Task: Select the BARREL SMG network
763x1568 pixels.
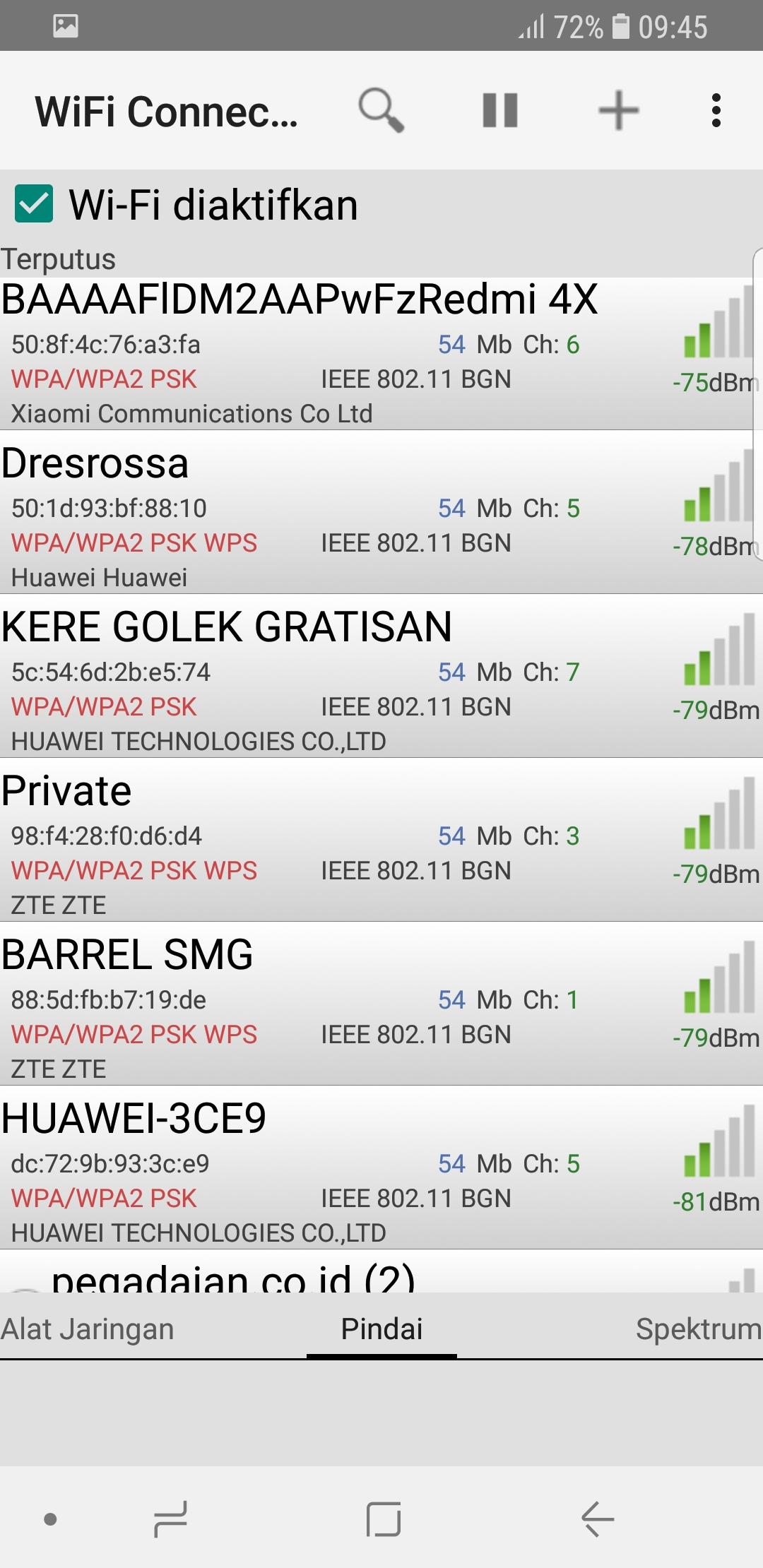Action: click(x=381, y=1004)
